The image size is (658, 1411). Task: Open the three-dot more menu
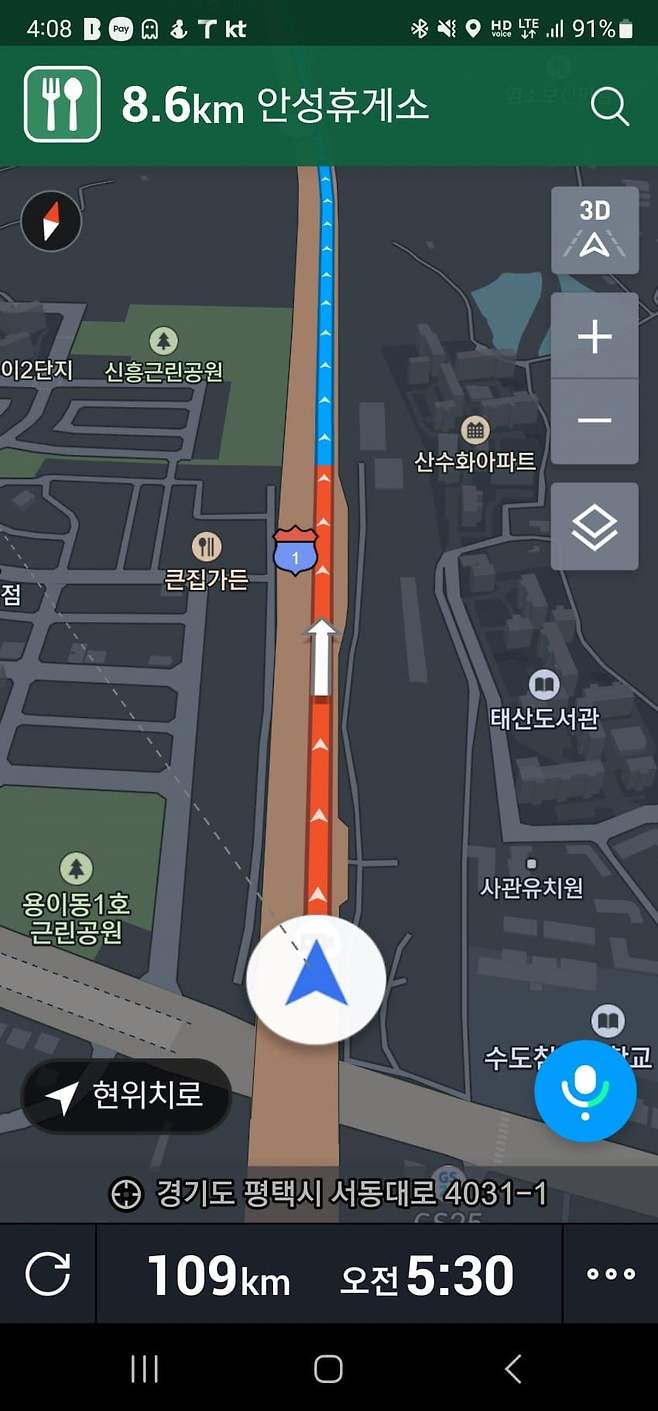pos(610,1274)
